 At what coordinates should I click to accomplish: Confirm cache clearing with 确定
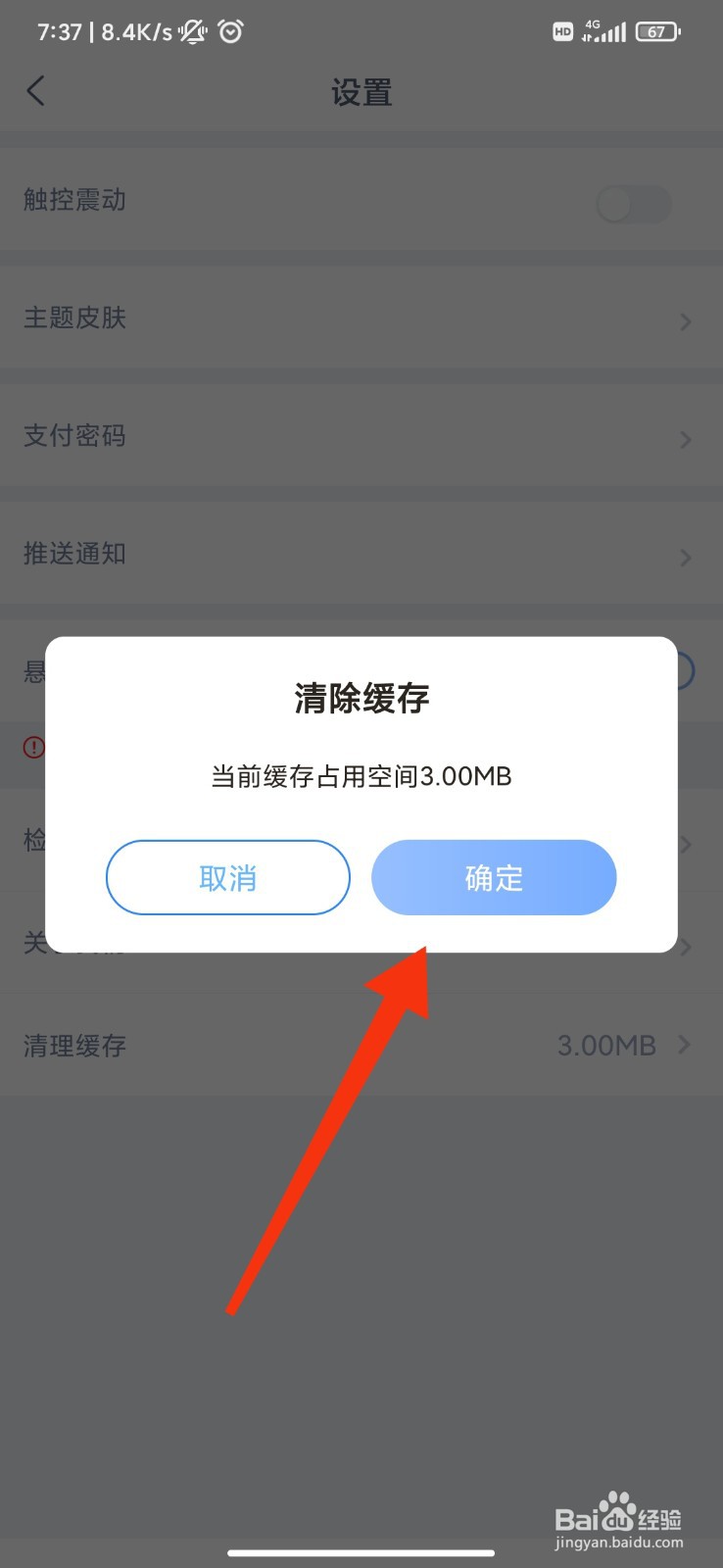click(494, 878)
